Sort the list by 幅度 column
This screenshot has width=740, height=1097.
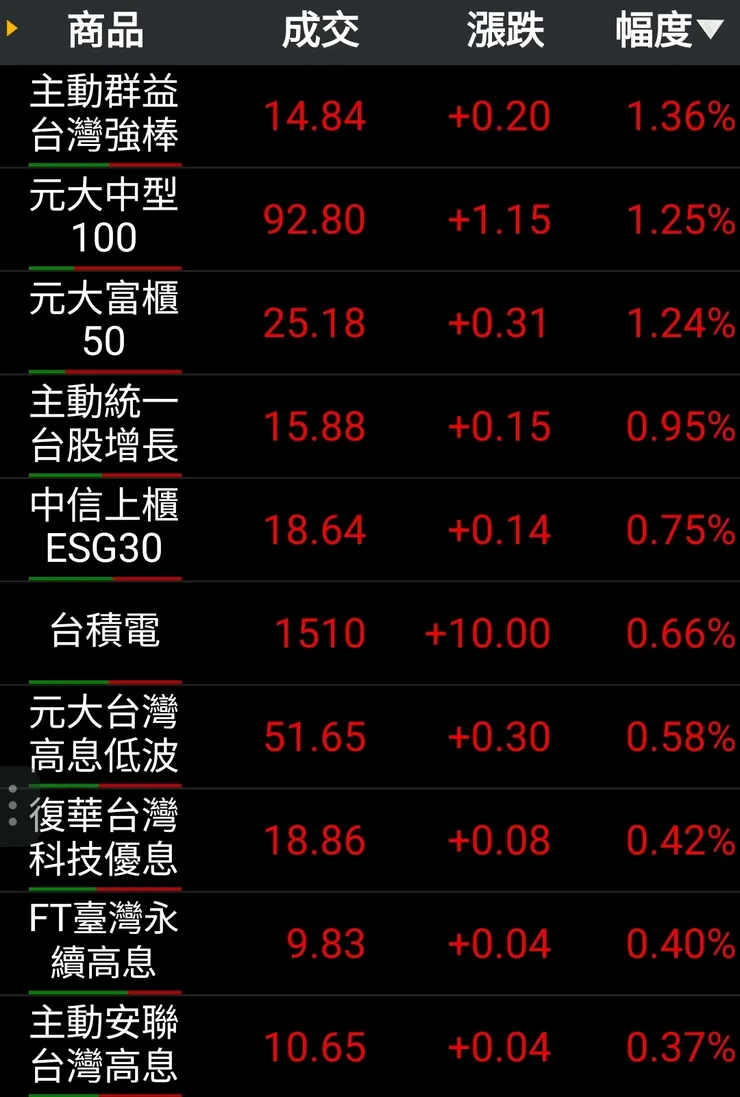pyautogui.click(x=667, y=31)
